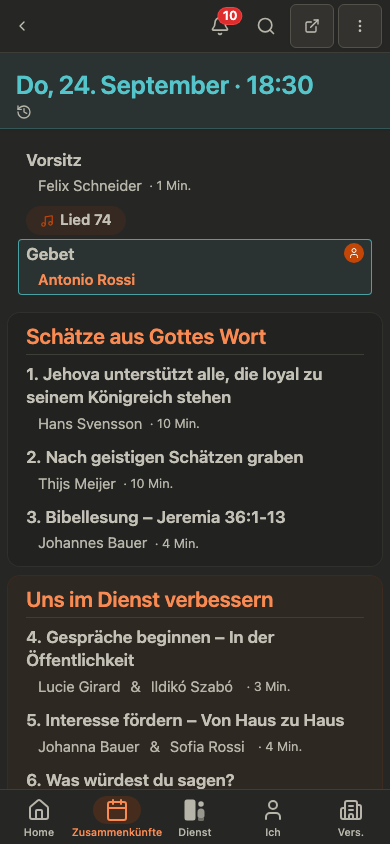Switch to the Home tab
The height and width of the screenshot is (844, 390).
(x=39, y=817)
